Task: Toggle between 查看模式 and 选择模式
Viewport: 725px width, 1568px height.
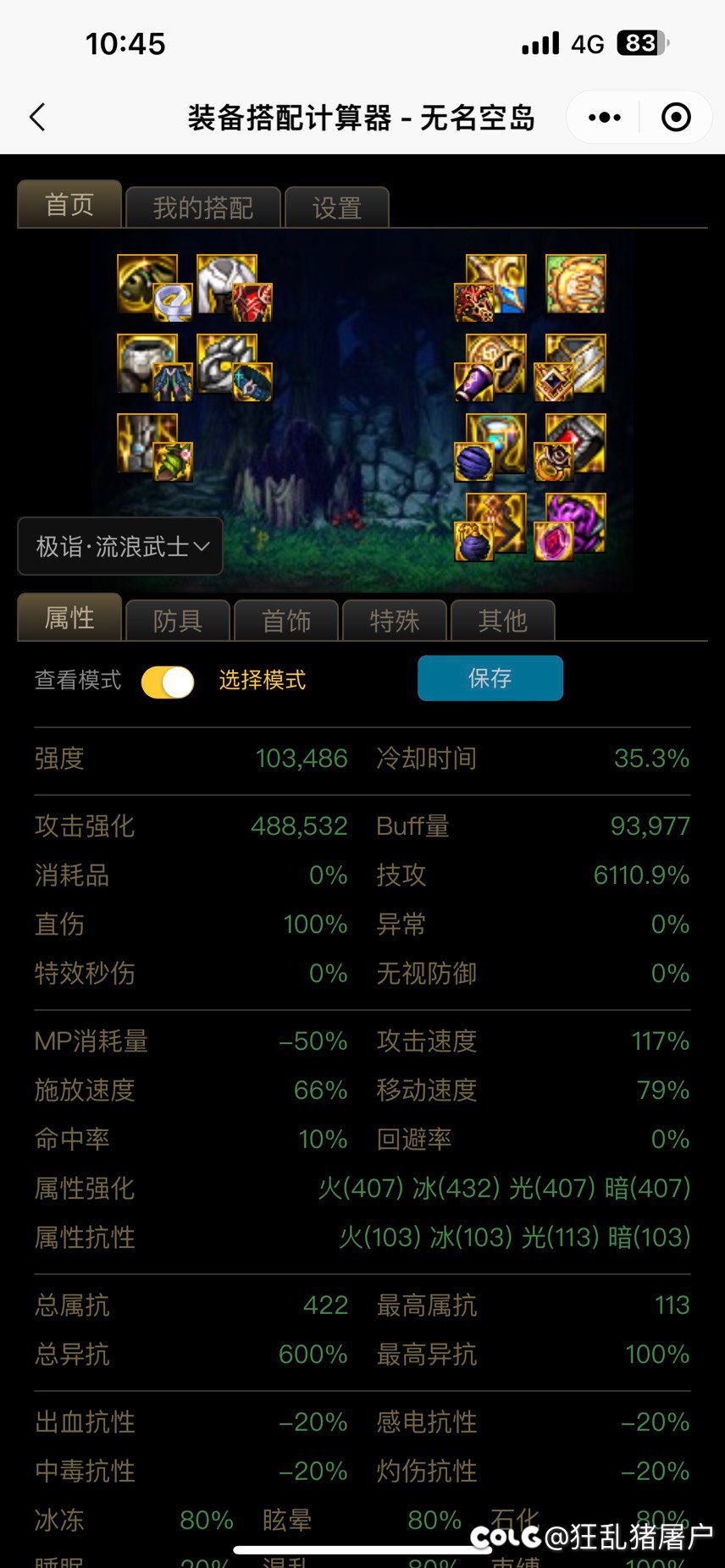Action: tap(168, 682)
